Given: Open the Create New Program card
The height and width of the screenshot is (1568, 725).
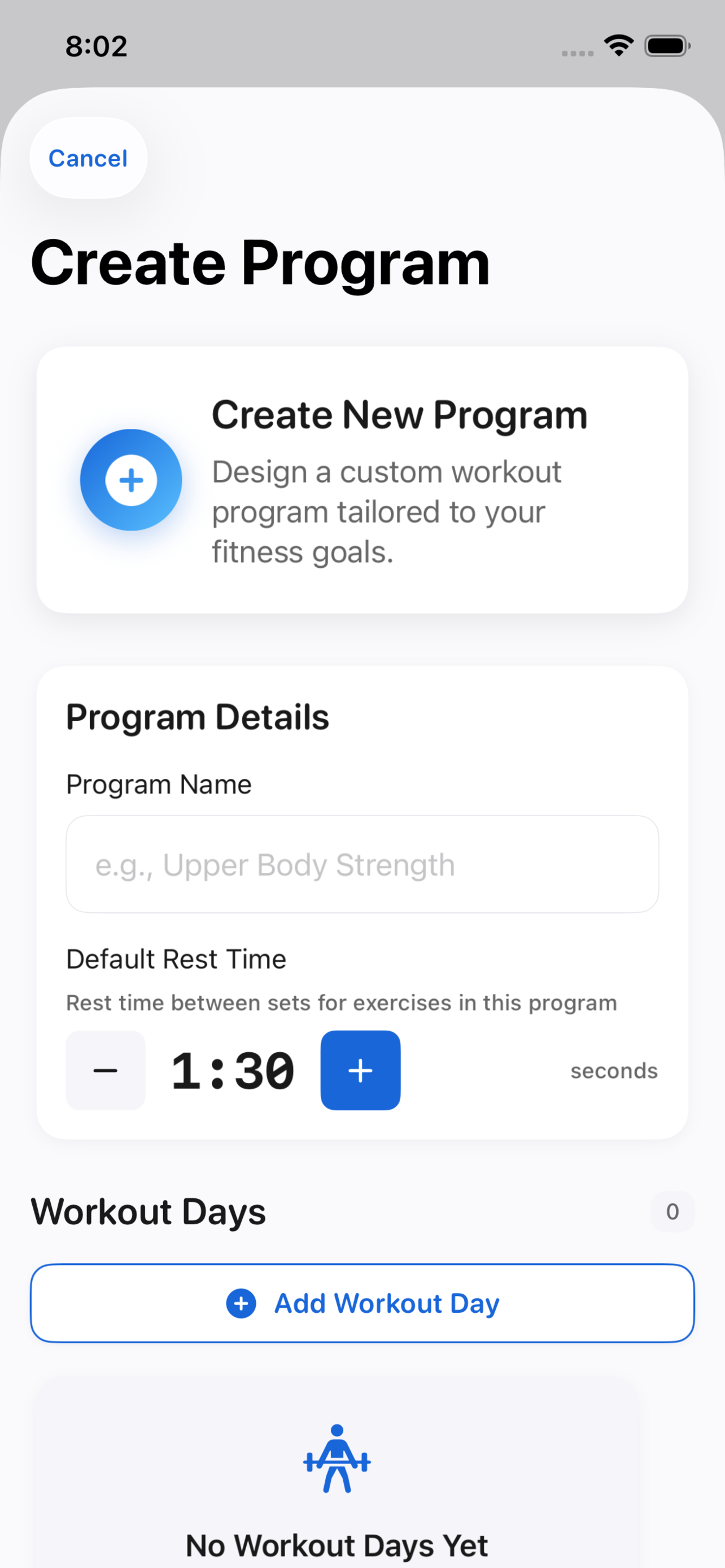Looking at the screenshot, I should (362, 480).
